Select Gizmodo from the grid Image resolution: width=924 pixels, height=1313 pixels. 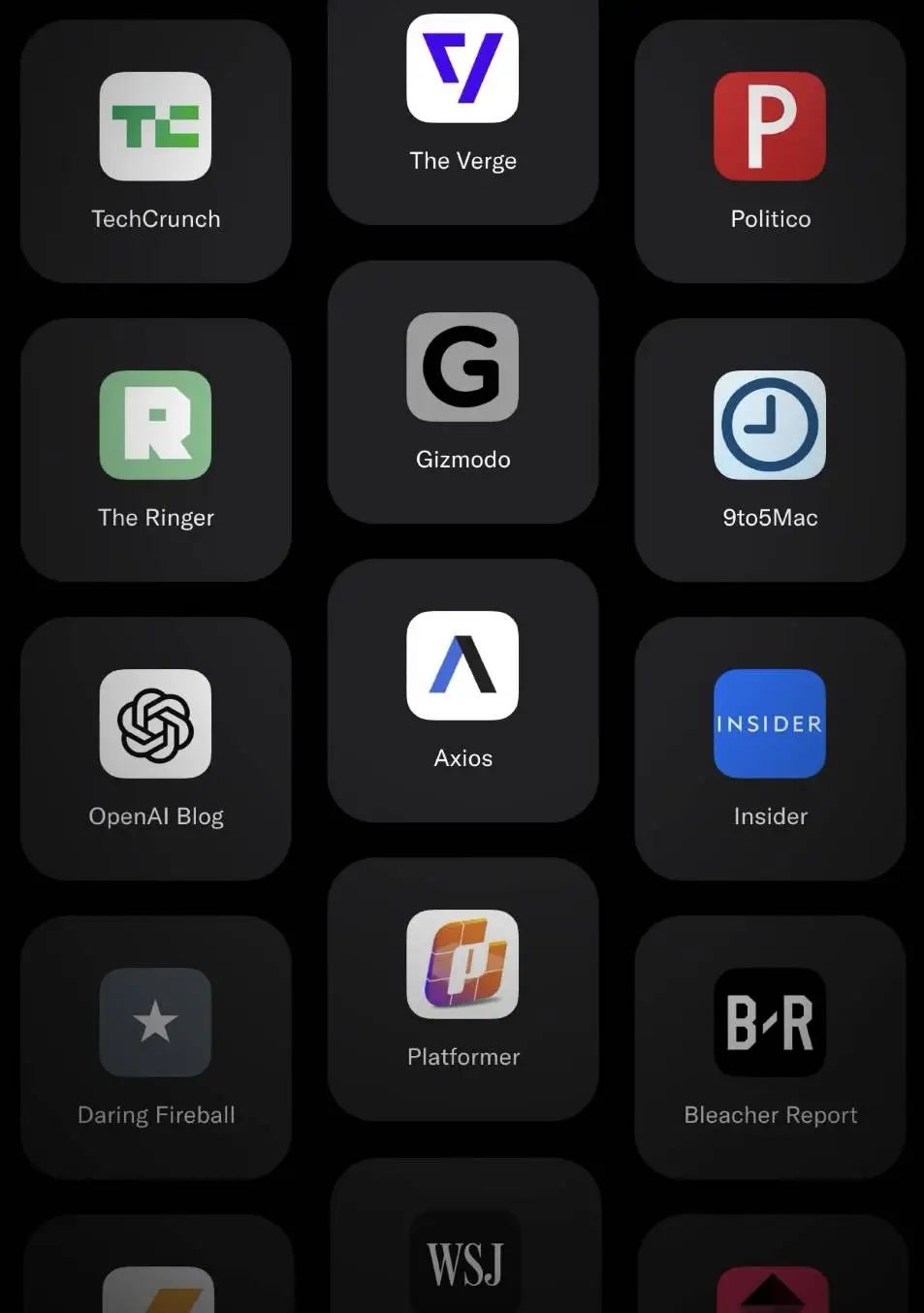point(462,391)
